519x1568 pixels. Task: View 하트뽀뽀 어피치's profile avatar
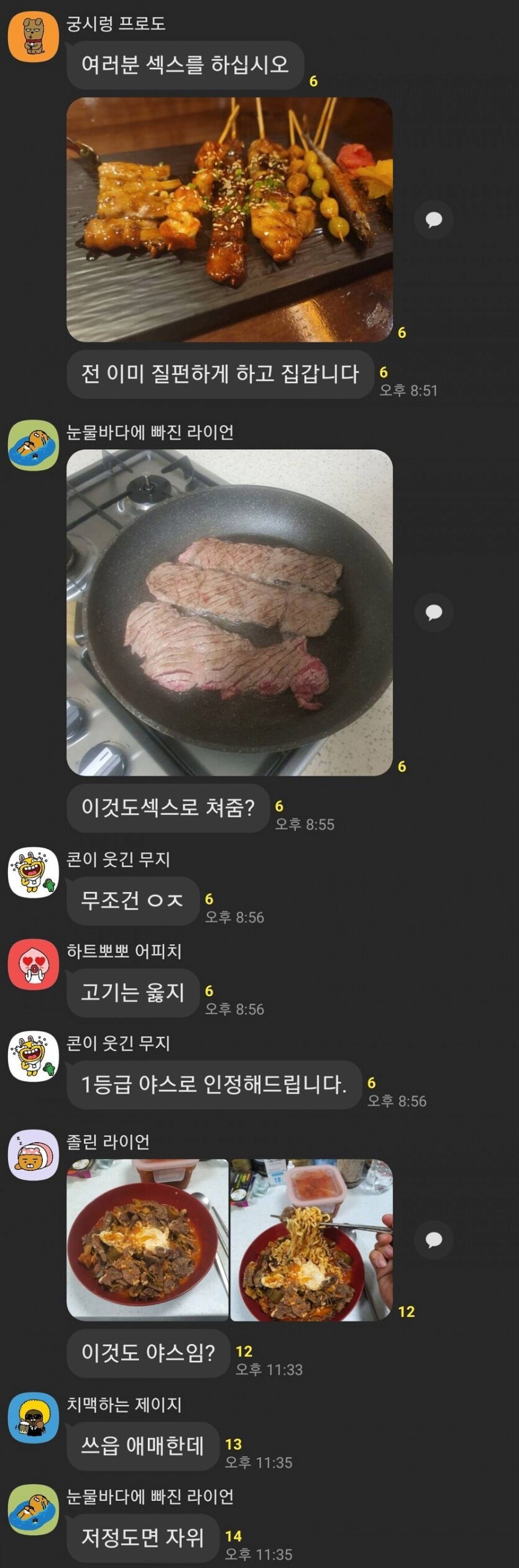click(33, 964)
